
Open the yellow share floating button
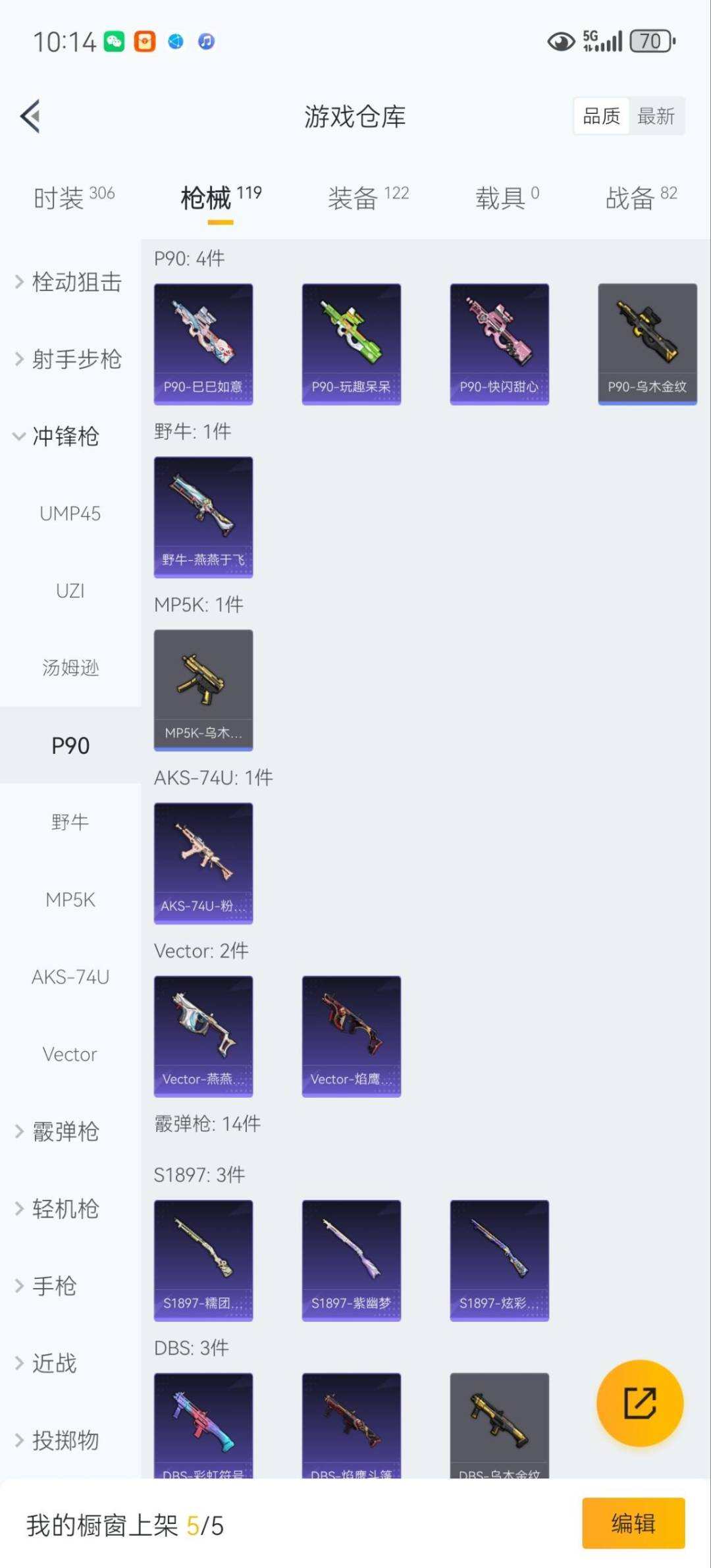coord(639,1403)
